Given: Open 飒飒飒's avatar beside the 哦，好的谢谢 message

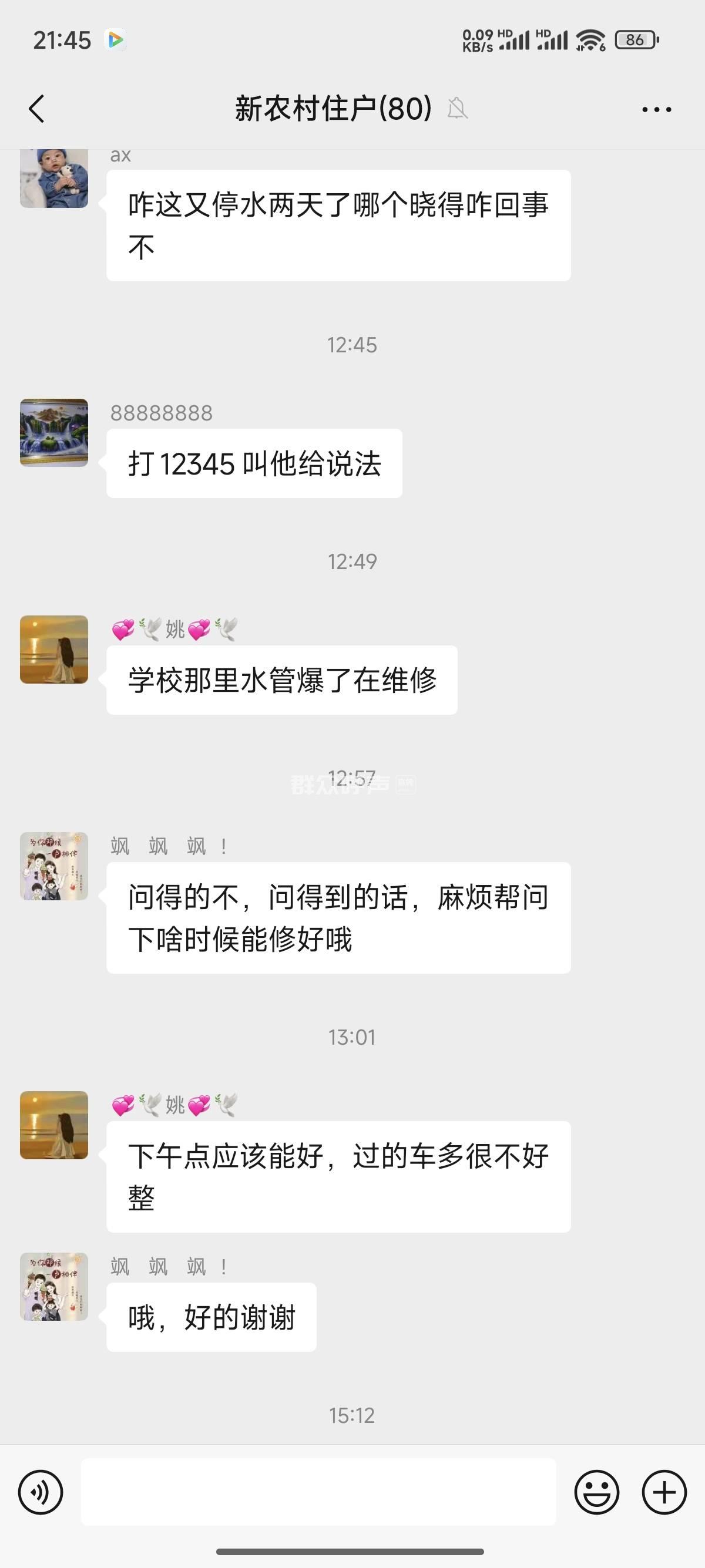Looking at the screenshot, I should (54, 1287).
